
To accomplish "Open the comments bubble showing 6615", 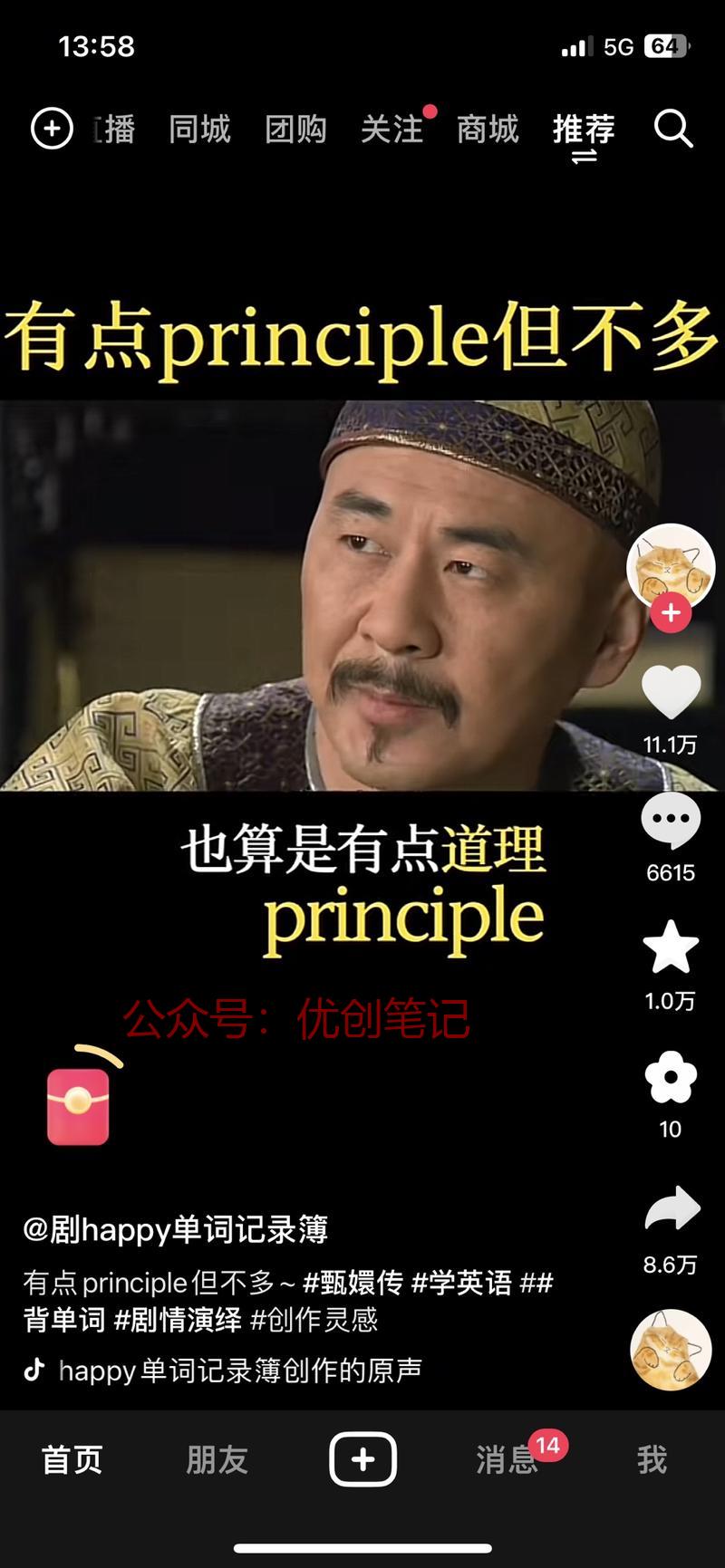I will (671, 821).
